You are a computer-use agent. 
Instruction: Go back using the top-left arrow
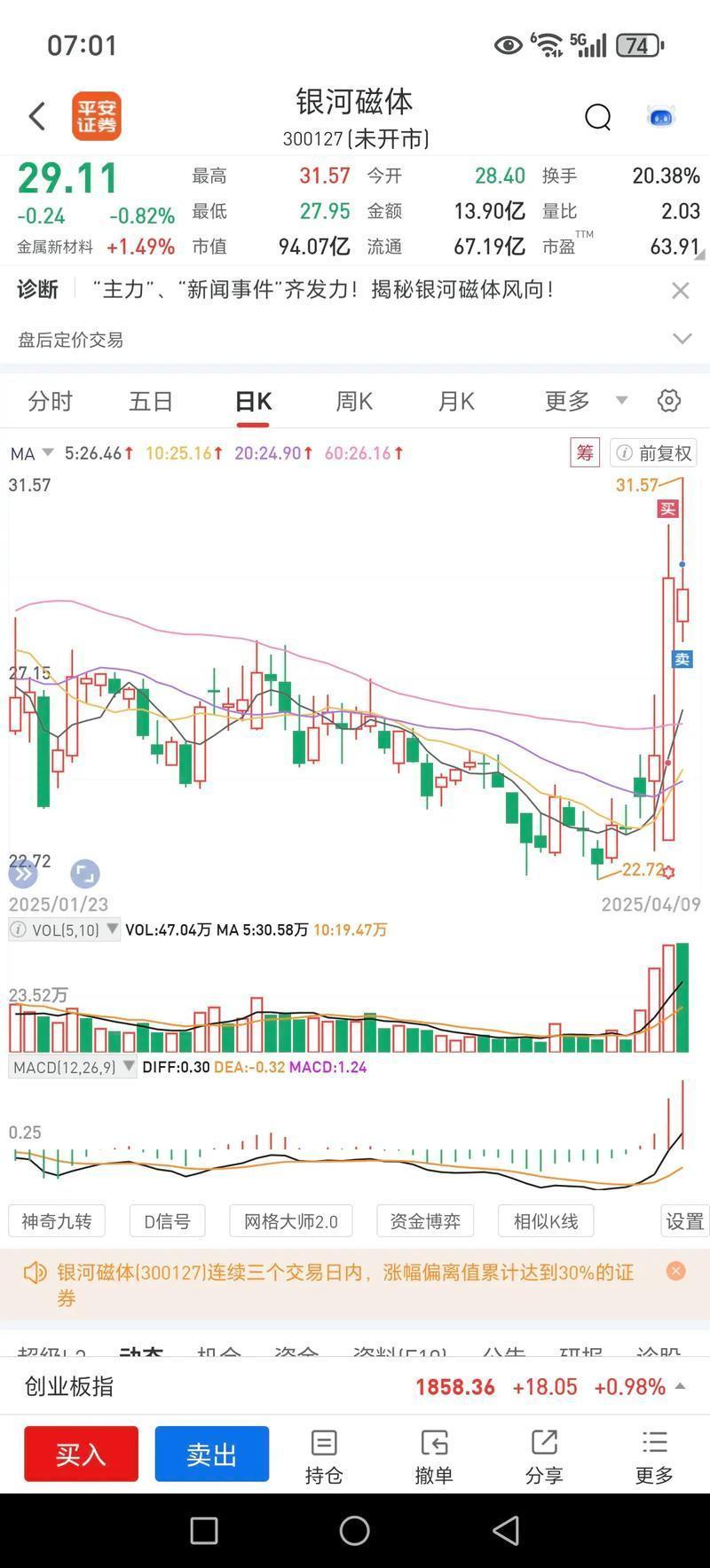[37, 116]
